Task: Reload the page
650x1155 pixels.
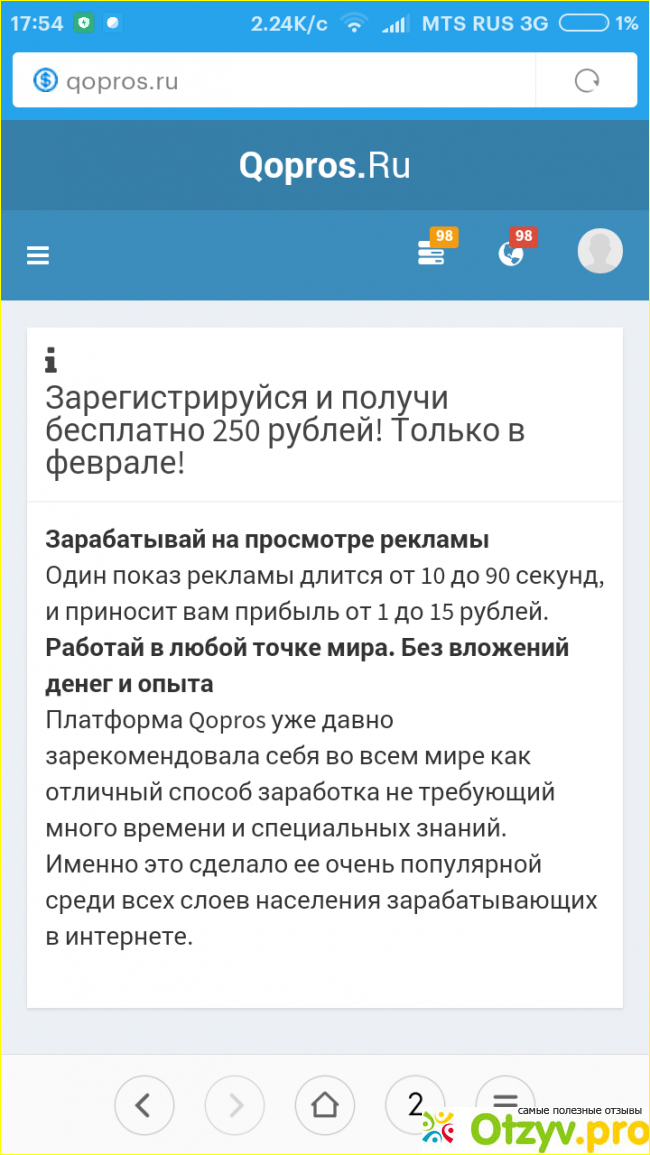Action: coord(587,81)
